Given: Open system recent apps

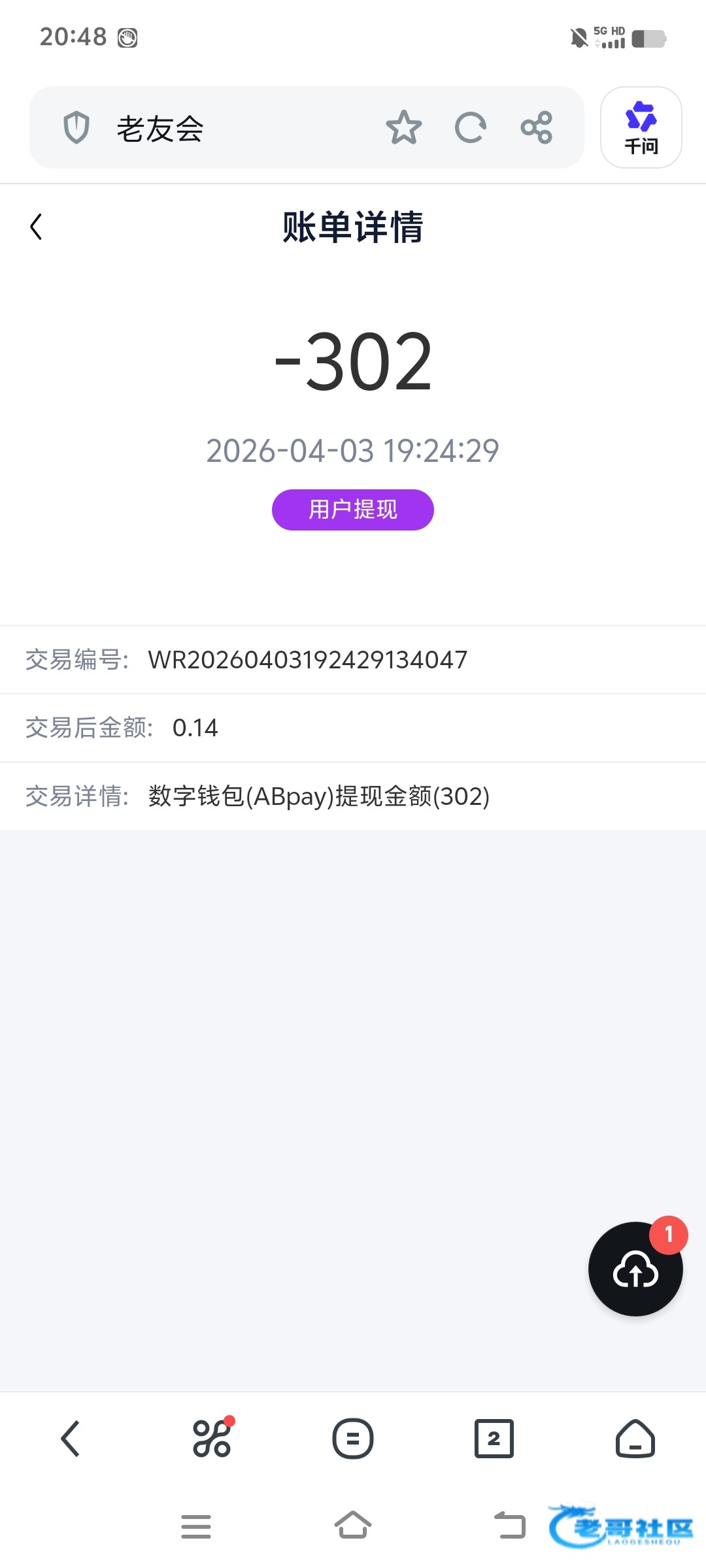Looking at the screenshot, I should coord(196,1526).
